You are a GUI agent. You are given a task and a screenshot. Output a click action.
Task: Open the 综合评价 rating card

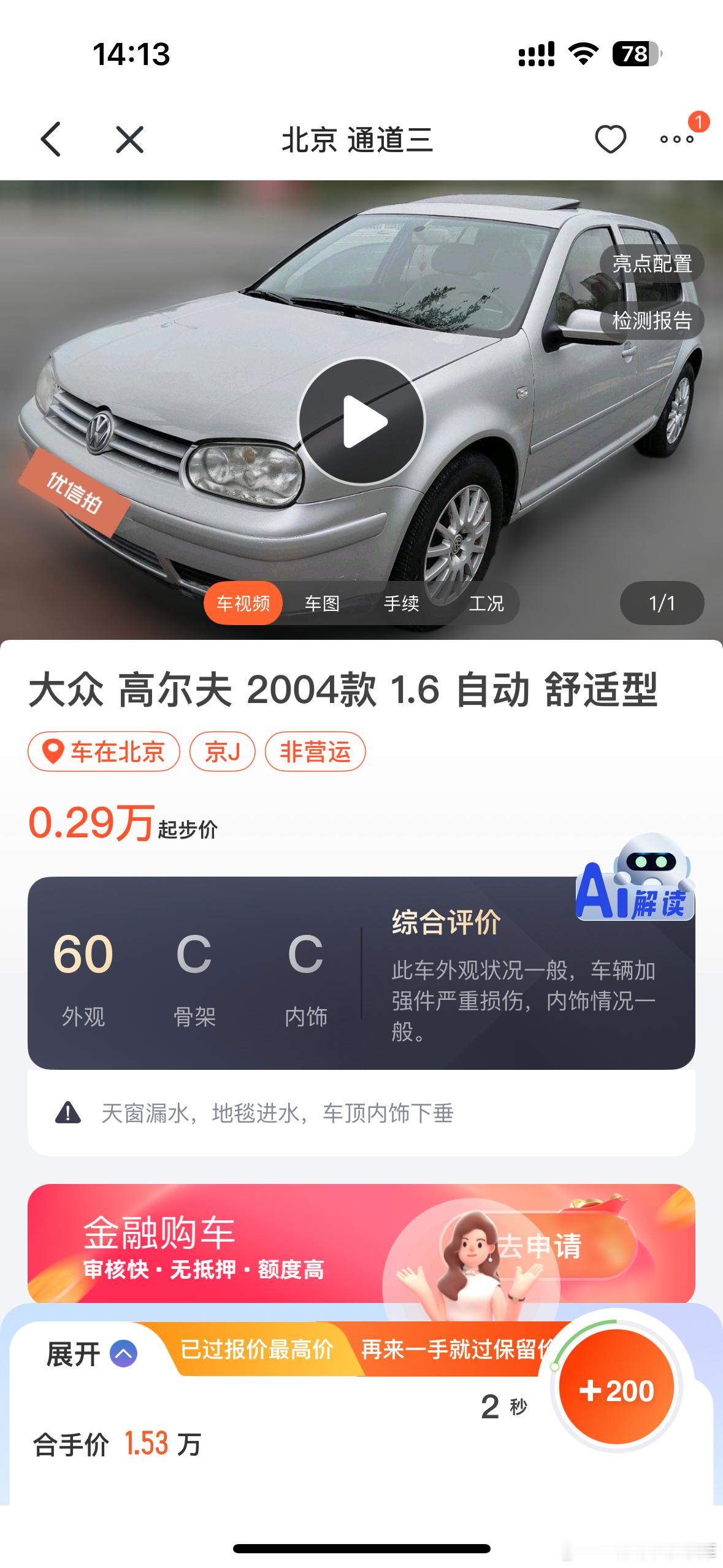point(361,972)
